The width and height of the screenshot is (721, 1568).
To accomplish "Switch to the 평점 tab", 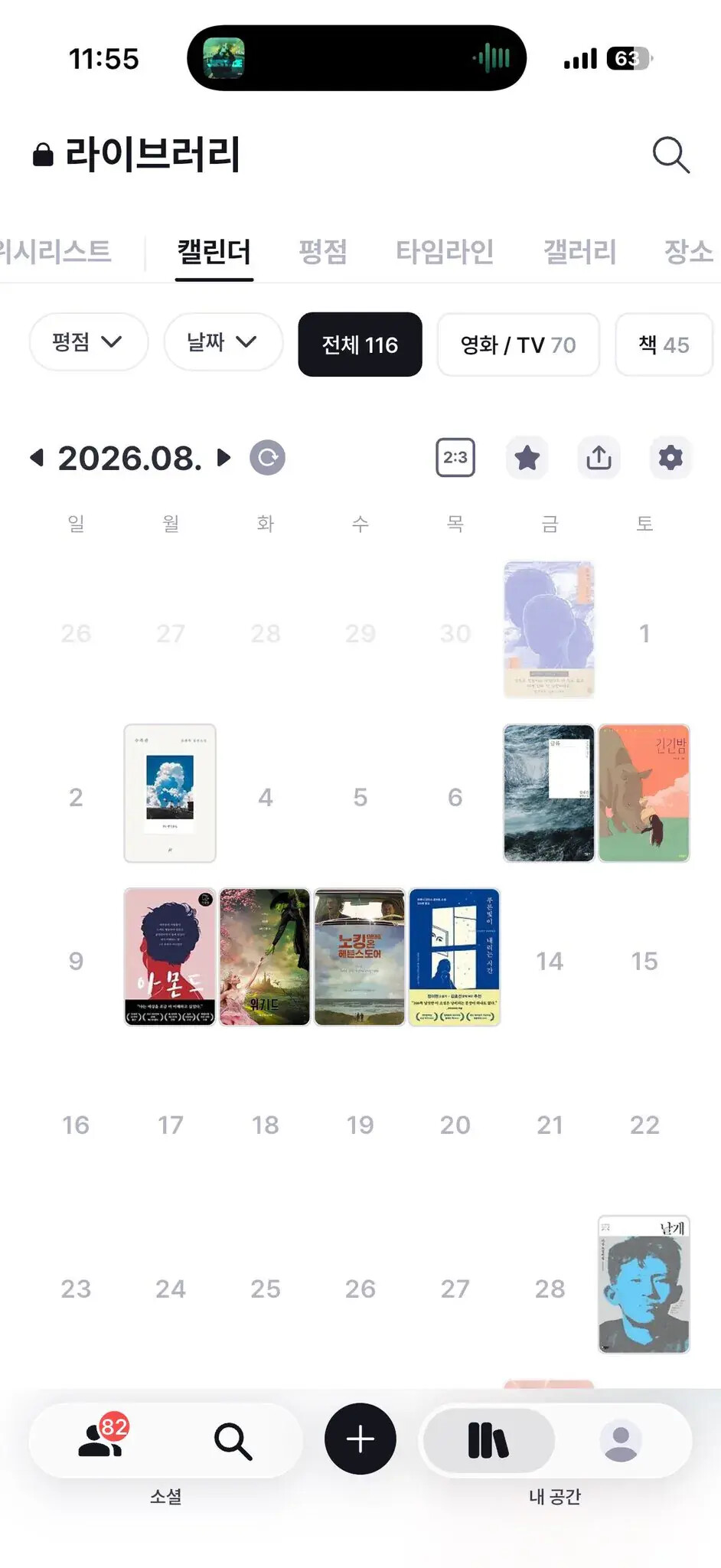I will click(x=322, y=252).
